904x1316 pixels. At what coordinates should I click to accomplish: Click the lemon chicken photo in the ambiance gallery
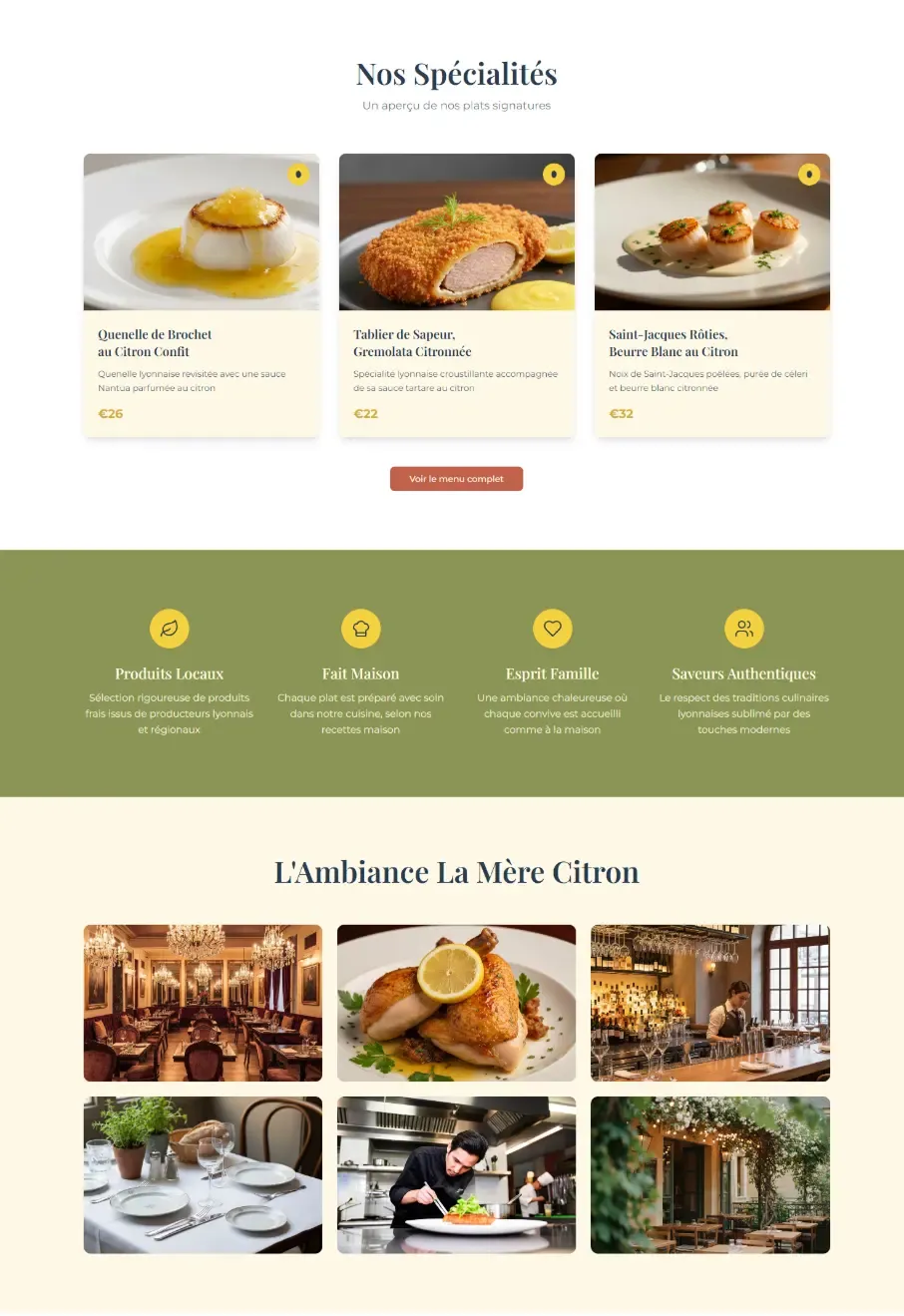(x=456, y=1003)
